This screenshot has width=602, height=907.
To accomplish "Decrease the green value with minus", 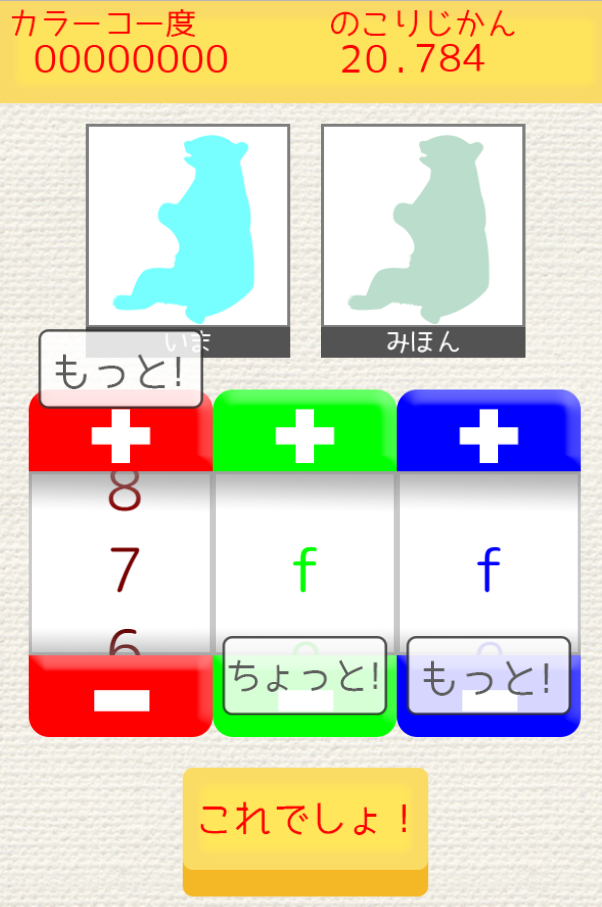I will pyautogui.click(x=304, y=722).
